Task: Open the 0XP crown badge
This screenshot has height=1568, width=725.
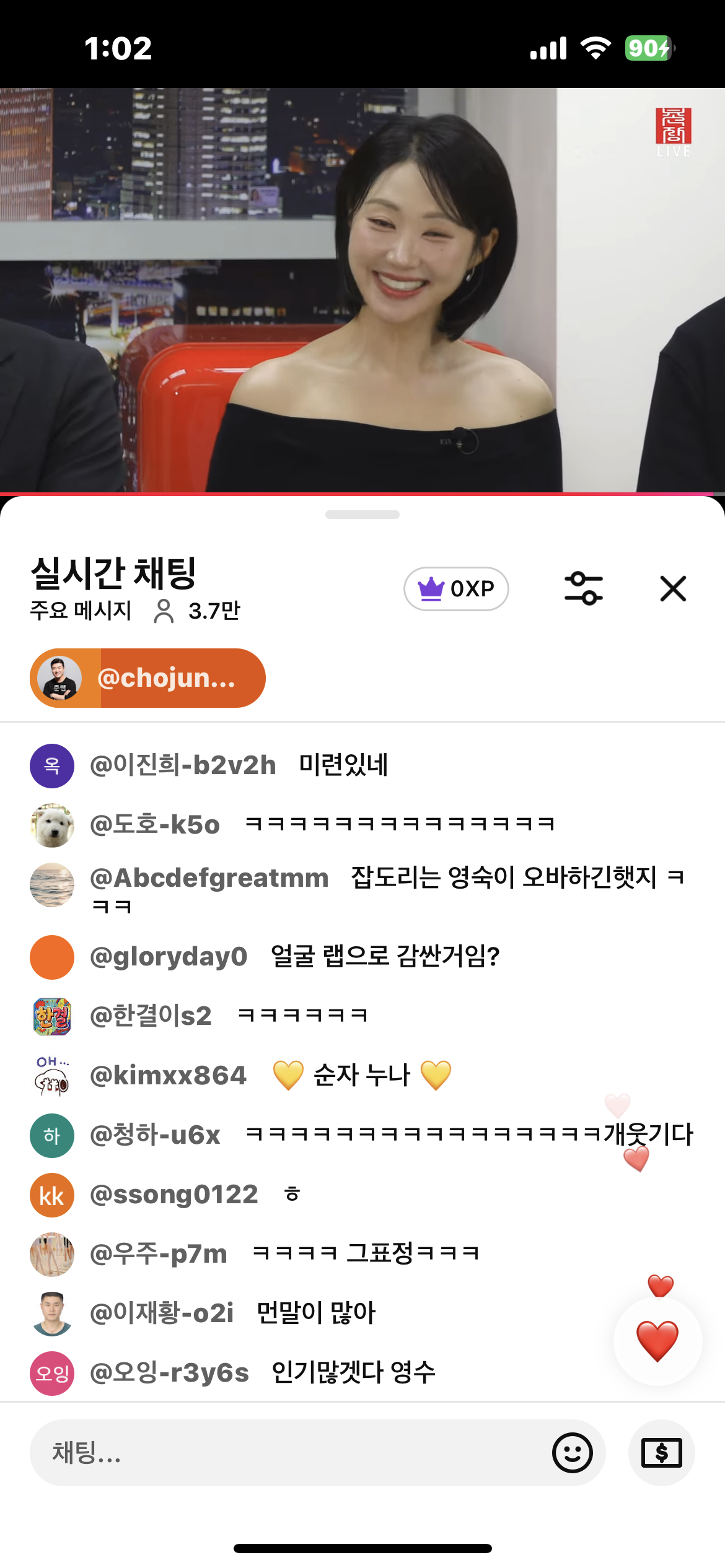Action: (x=456, y=588)
